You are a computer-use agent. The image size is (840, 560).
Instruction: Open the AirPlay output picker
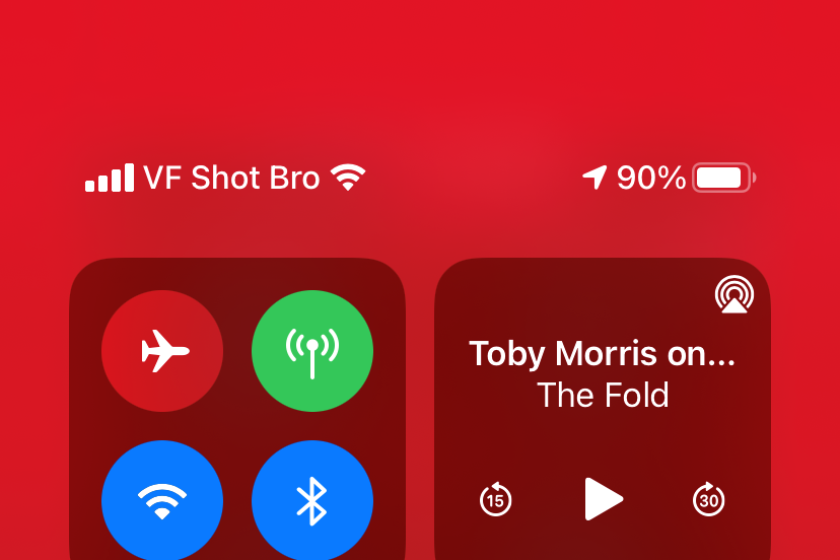[734, 295]
